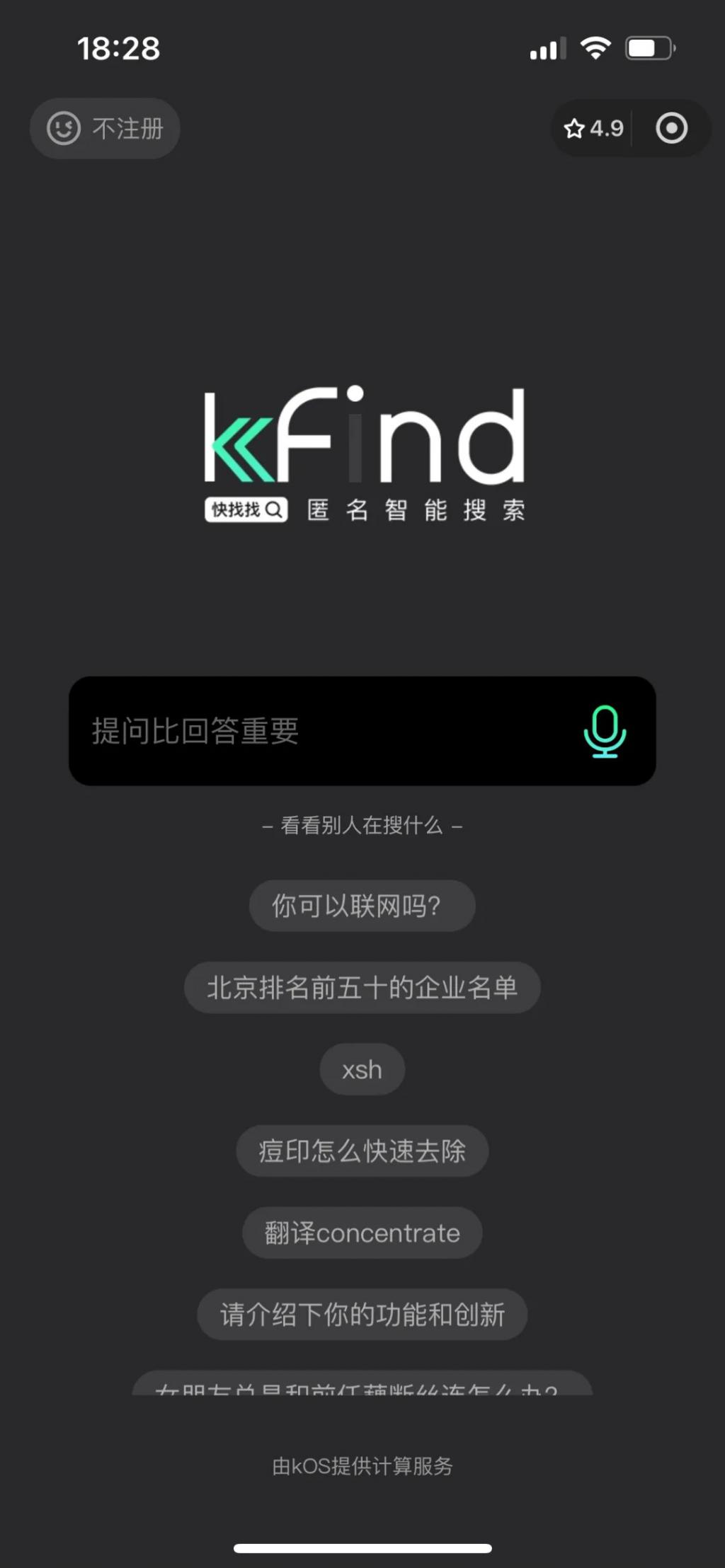Viewport: 725px width, 1568px height.
Task: Choose the xsh suggestion chip
Action: (362, 1070)
